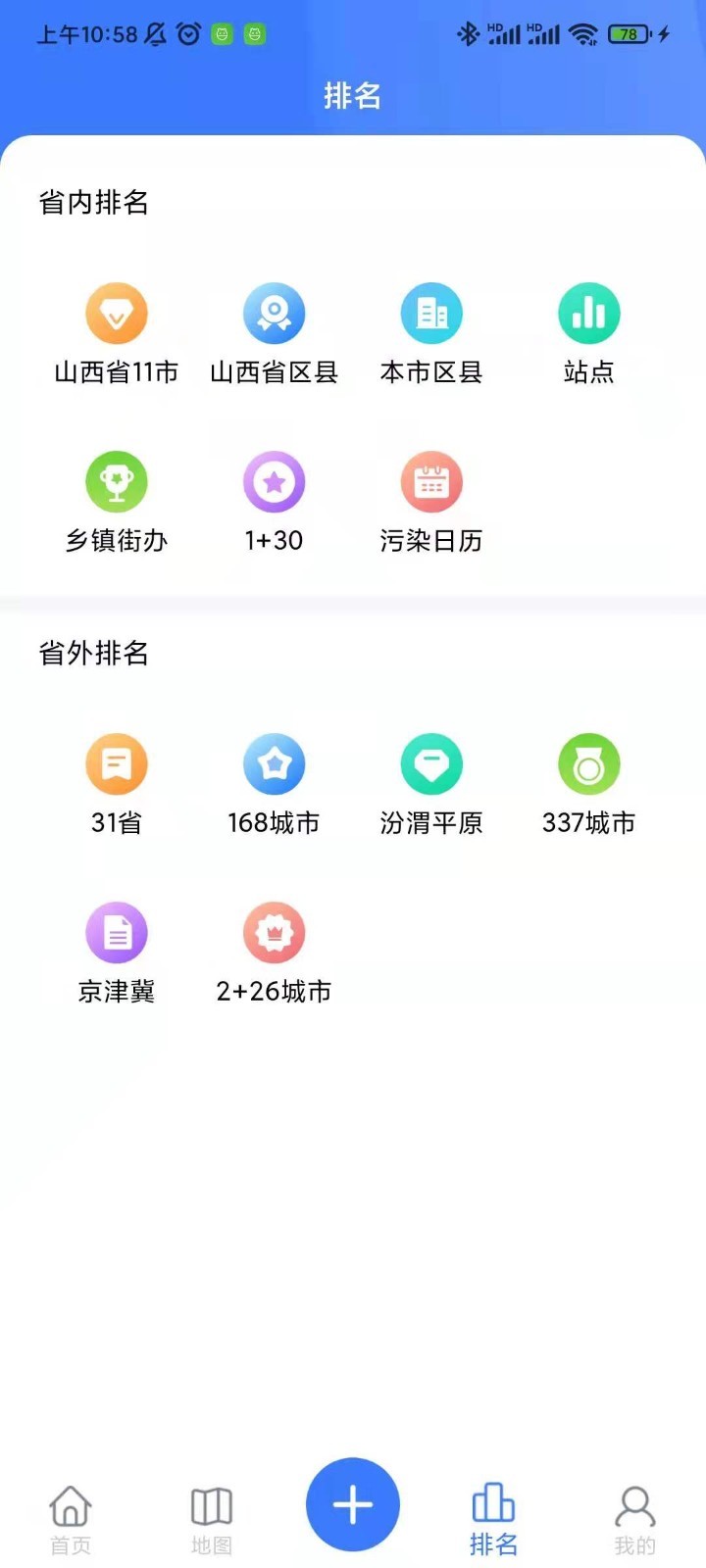
Task: Tap the blue plus button
Action: point(353,1504)
